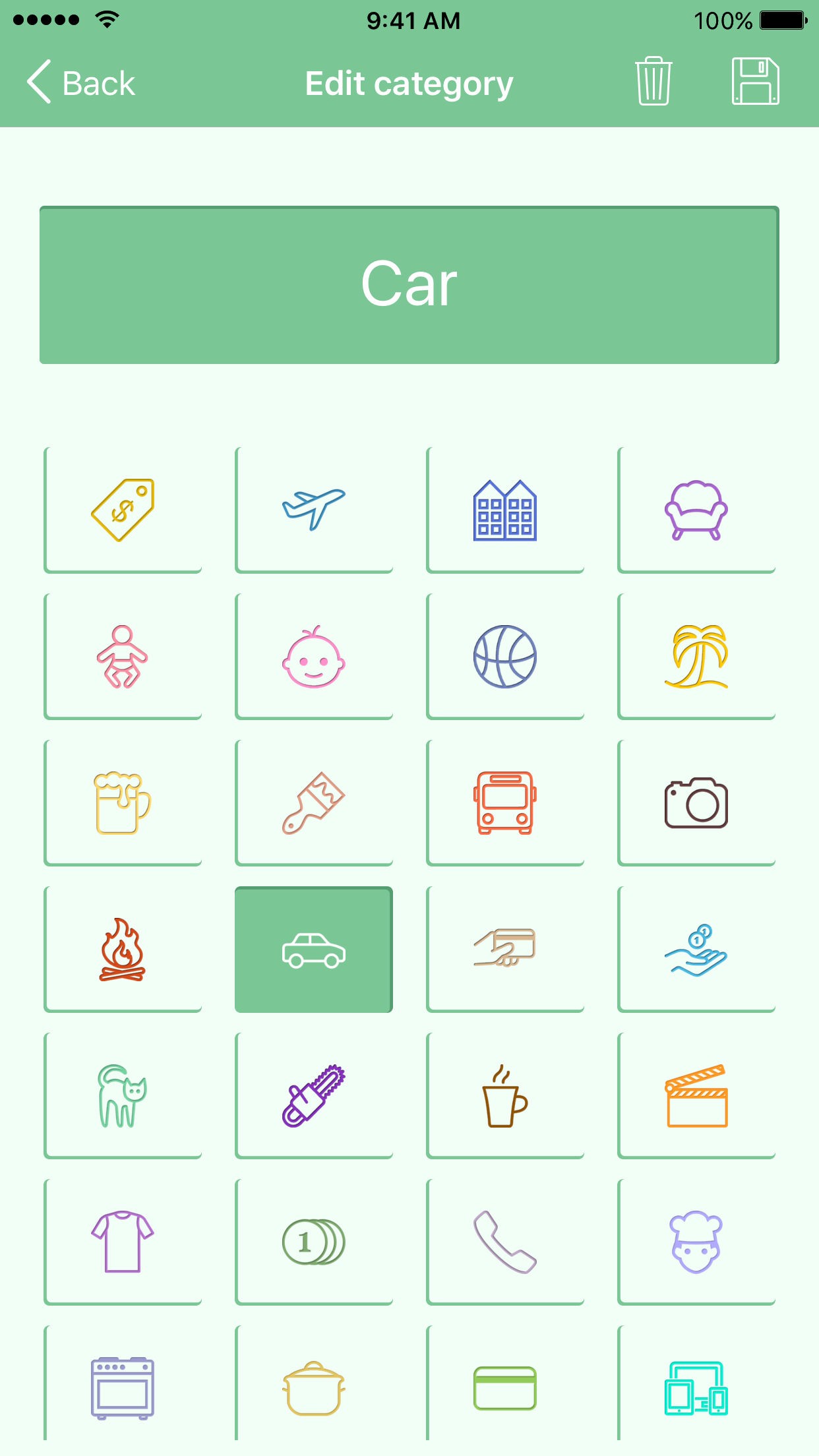Select the beer mug icon

(123, 803)
